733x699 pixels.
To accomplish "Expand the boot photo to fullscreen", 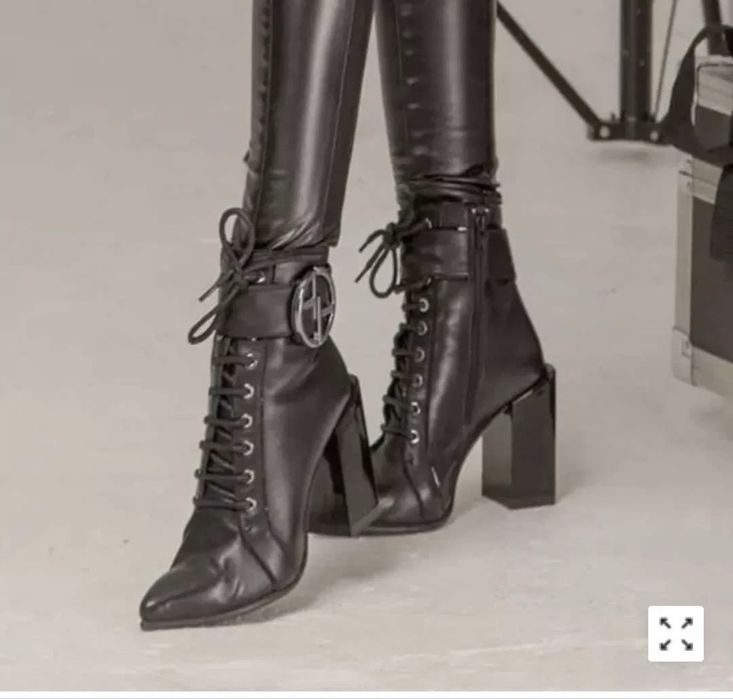I will pyautogui.click(x=675, y=633).
